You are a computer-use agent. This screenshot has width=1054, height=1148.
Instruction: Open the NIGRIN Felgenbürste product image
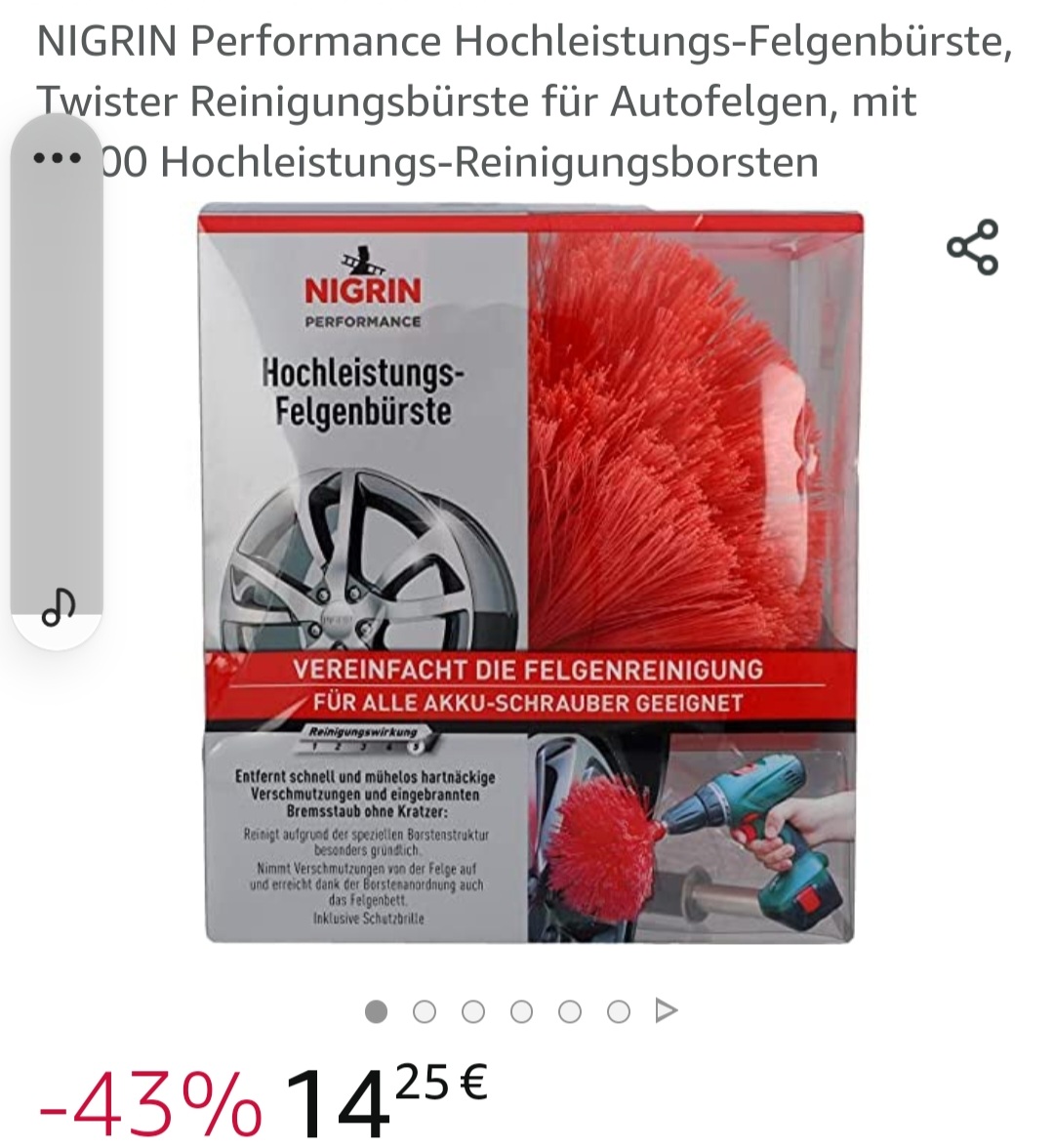(531, 573)
